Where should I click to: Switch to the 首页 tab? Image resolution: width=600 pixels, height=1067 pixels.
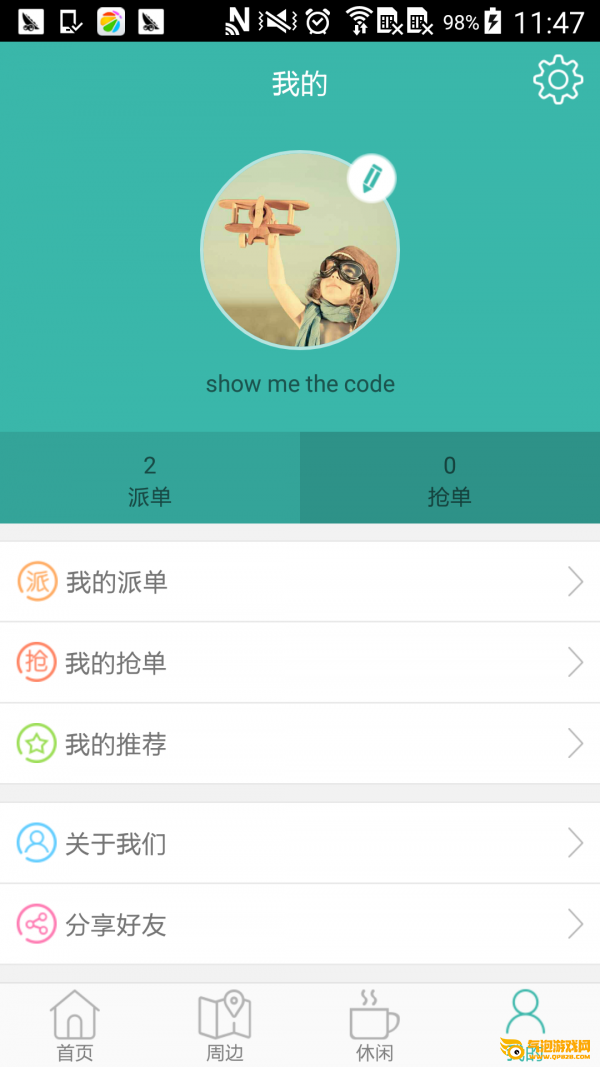click(75, 1025)
